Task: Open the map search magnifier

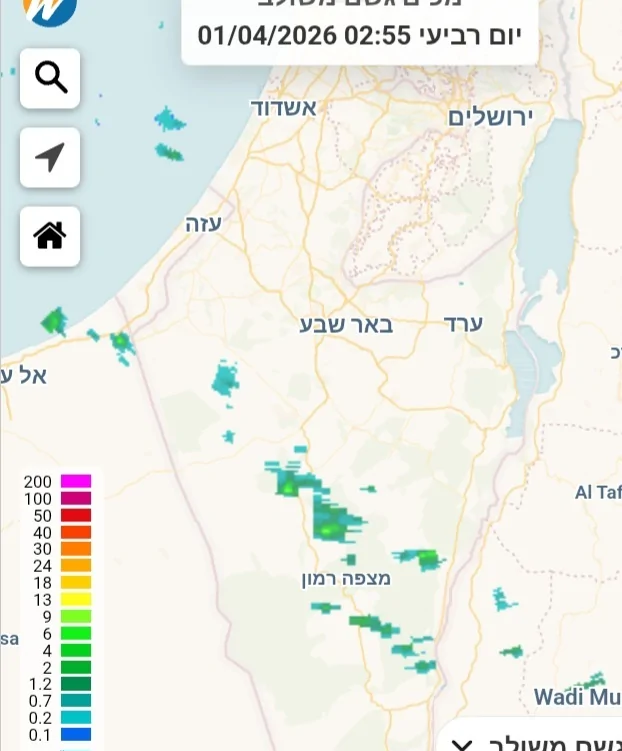Action: click(50, 77)
